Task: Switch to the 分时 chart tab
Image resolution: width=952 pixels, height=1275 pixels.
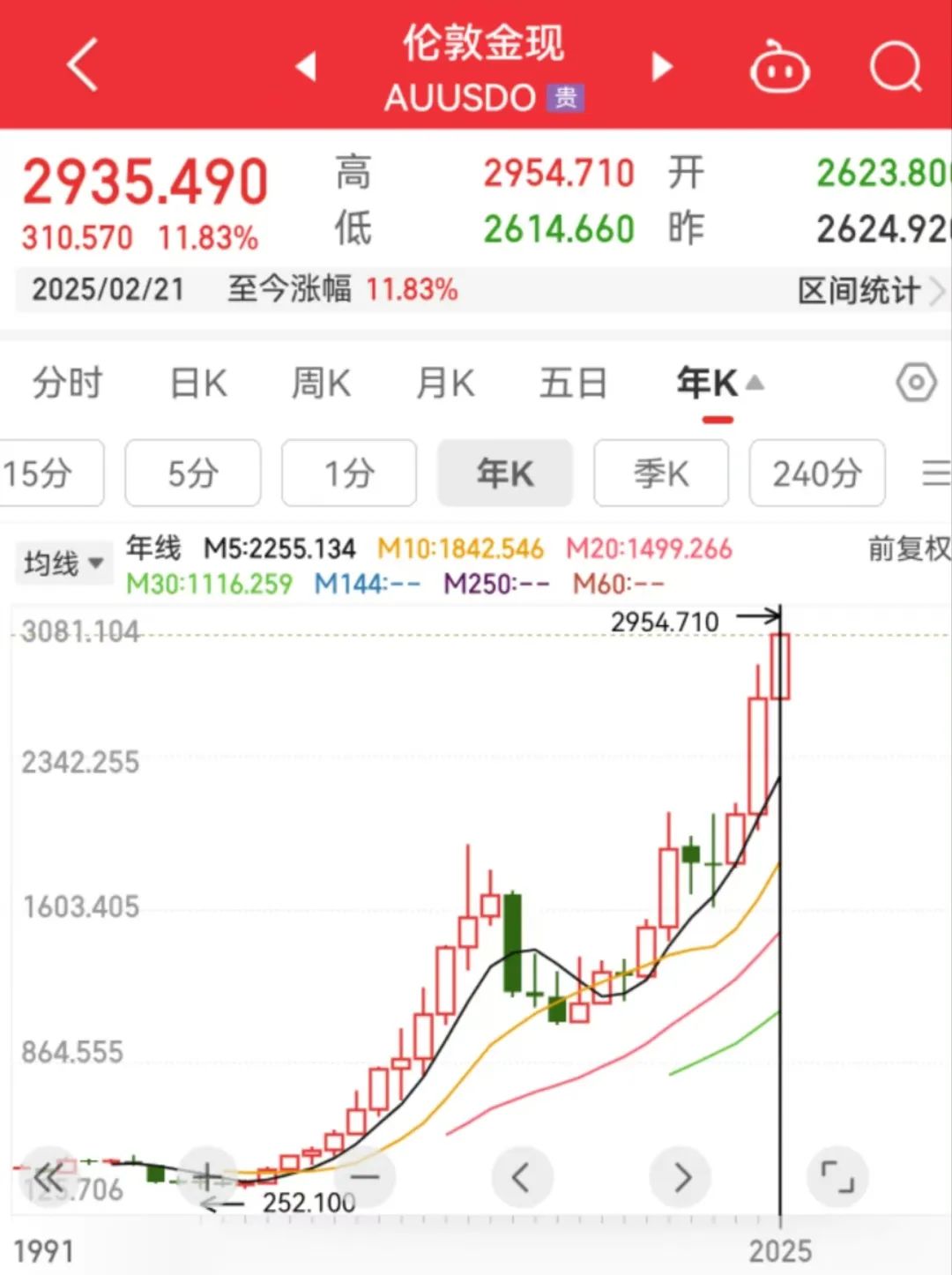Action: [68, 384]
